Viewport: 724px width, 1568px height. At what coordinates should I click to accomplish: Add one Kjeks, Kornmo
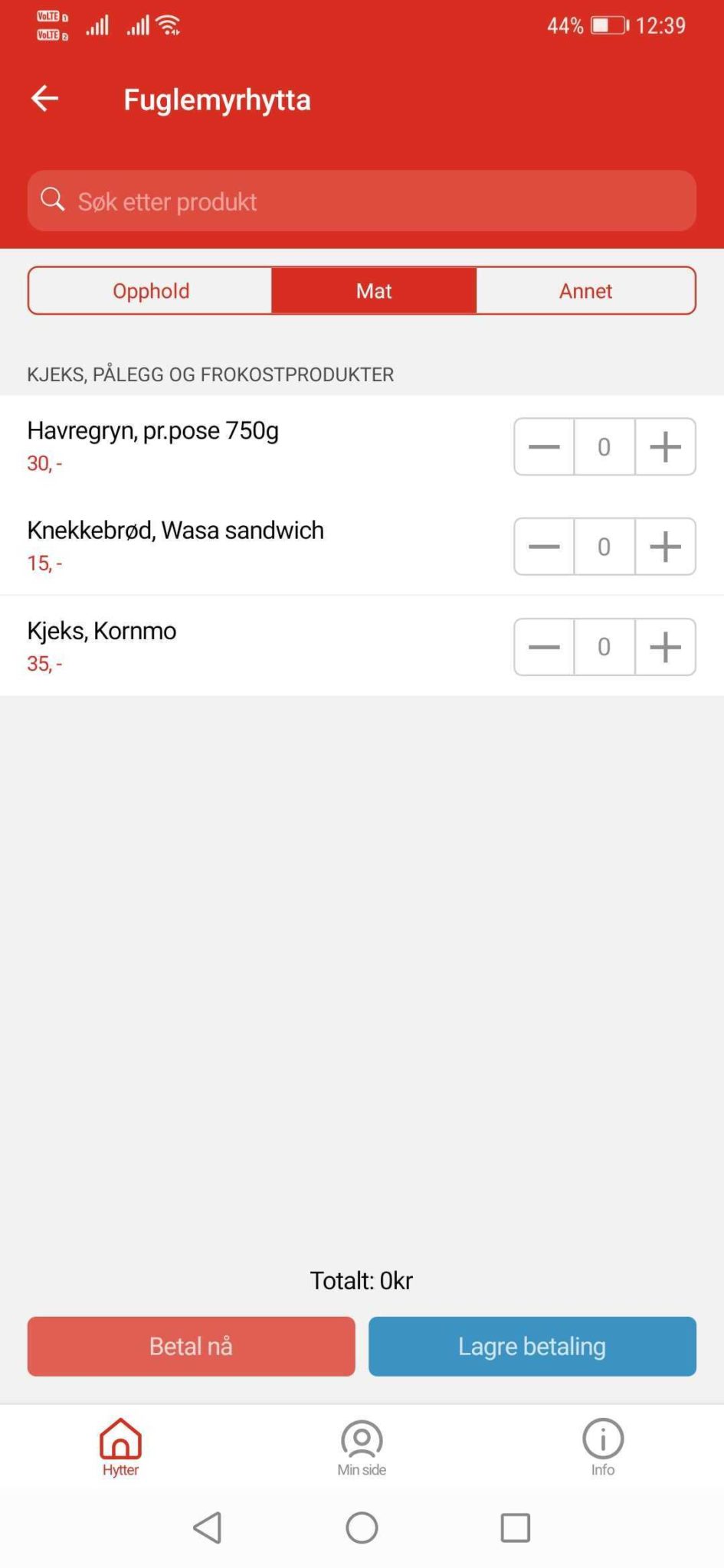[x=665, y=647]
